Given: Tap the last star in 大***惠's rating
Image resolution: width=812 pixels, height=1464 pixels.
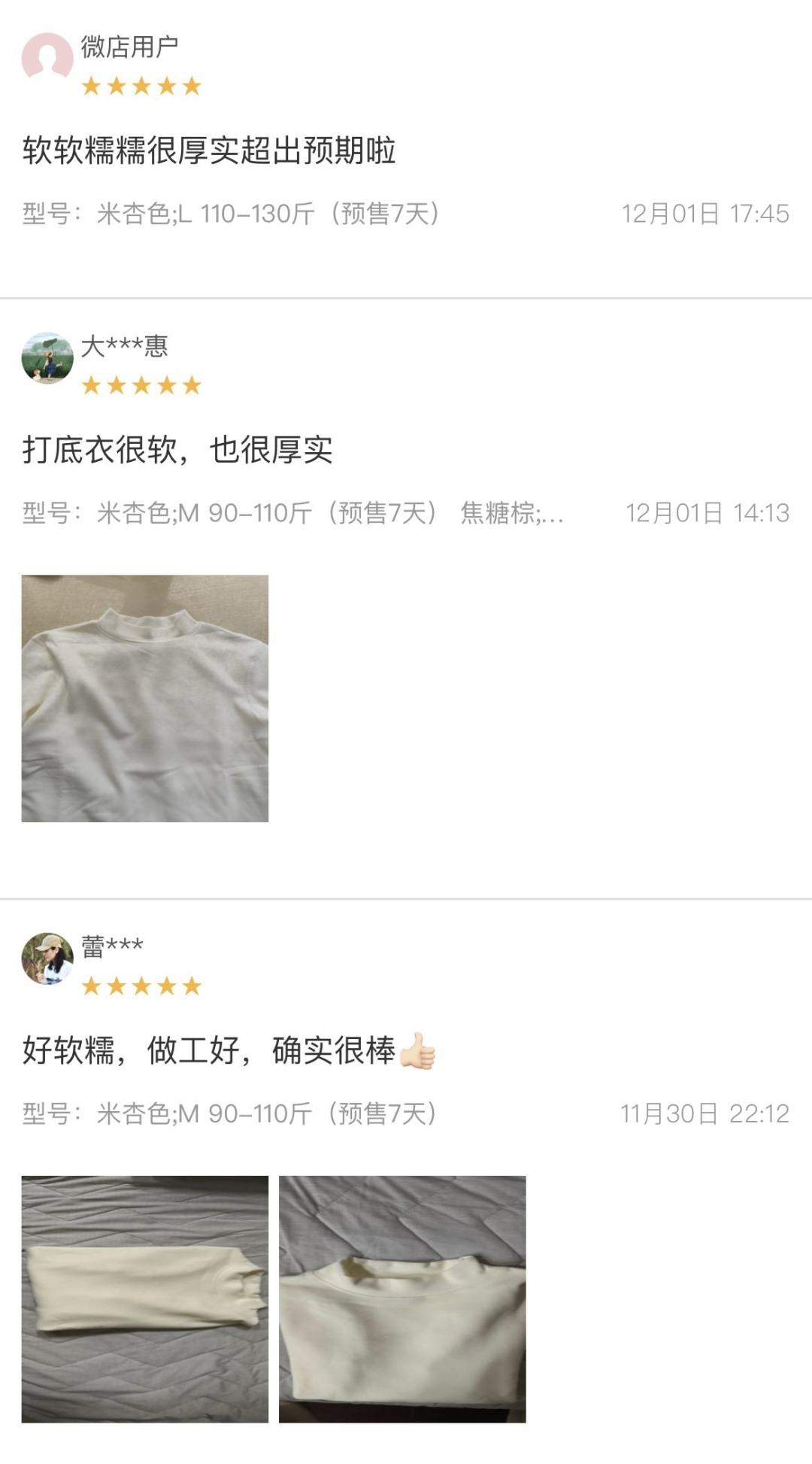Looking at the screenshot, I should click(191, 385).
